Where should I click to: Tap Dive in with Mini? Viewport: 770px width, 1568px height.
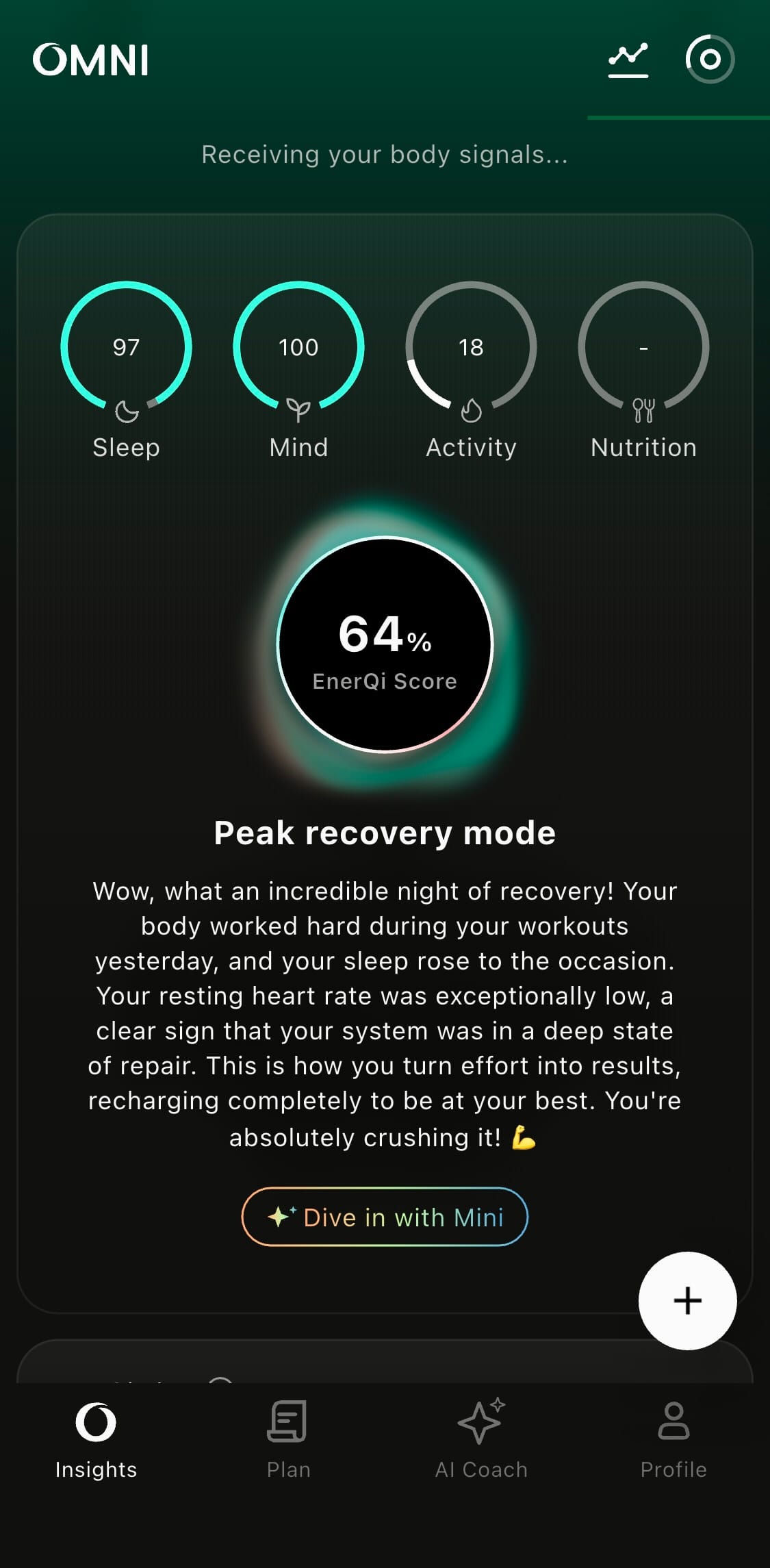click(385, 1217)
